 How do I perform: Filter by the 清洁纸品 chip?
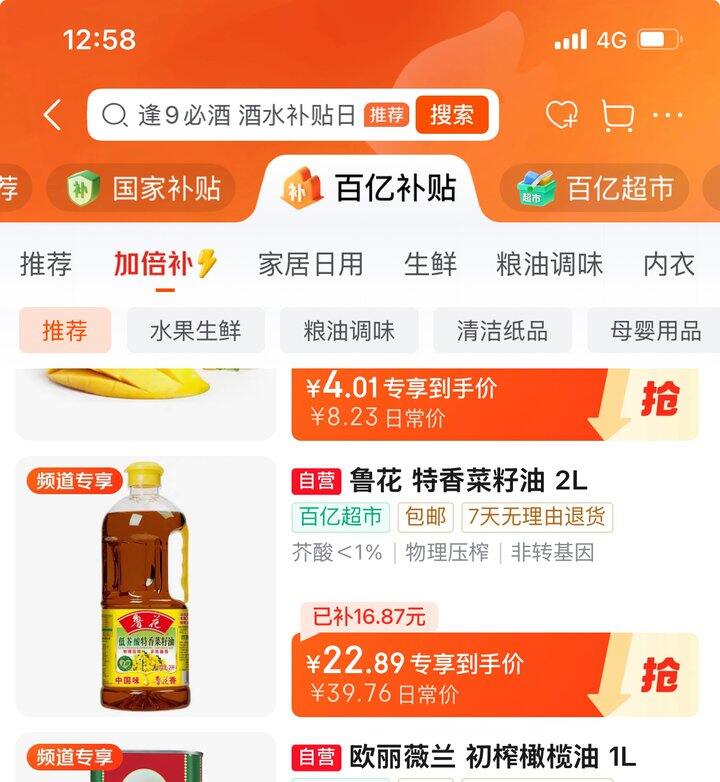pos(502,331)
